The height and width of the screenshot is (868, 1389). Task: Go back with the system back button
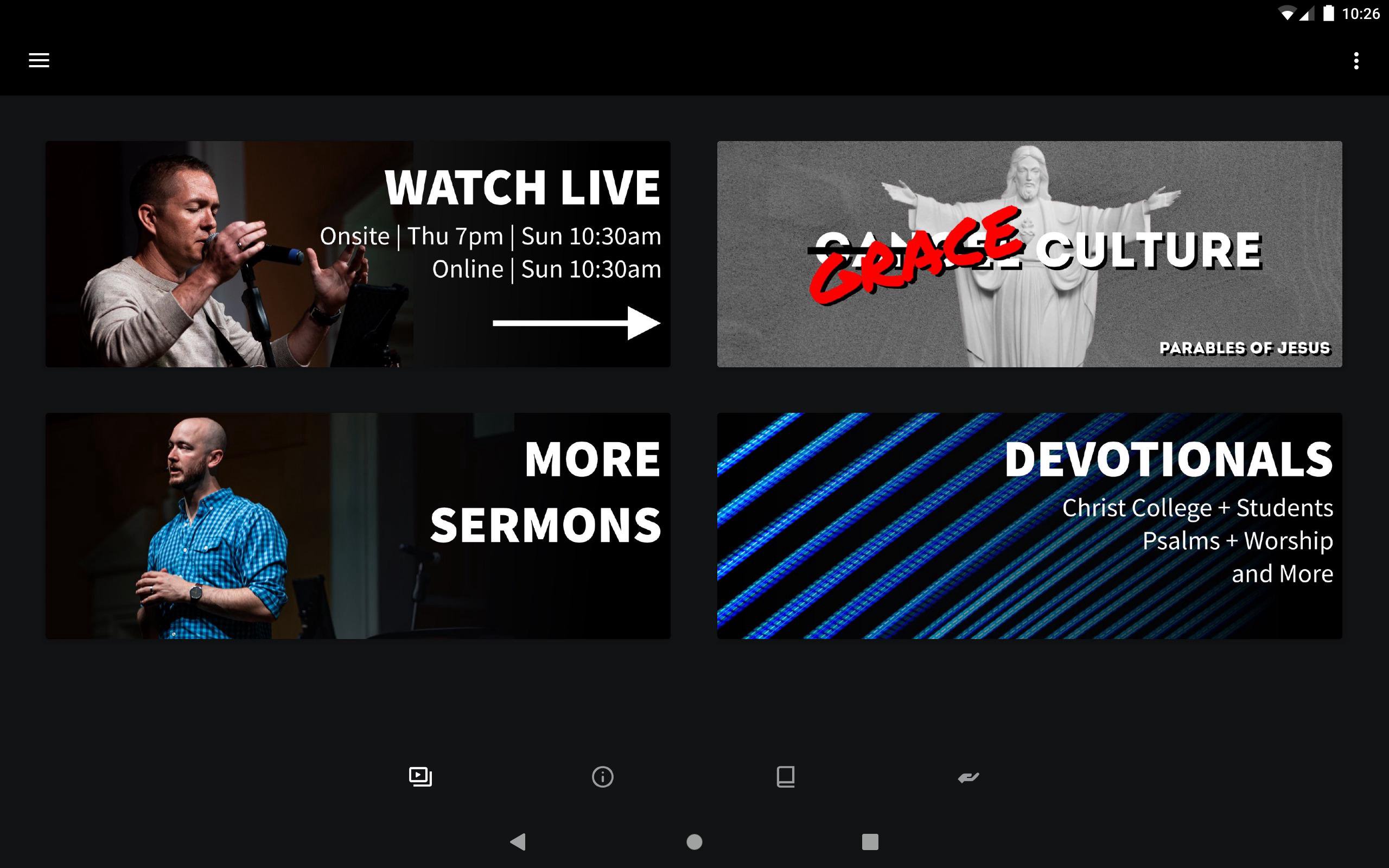518,841
